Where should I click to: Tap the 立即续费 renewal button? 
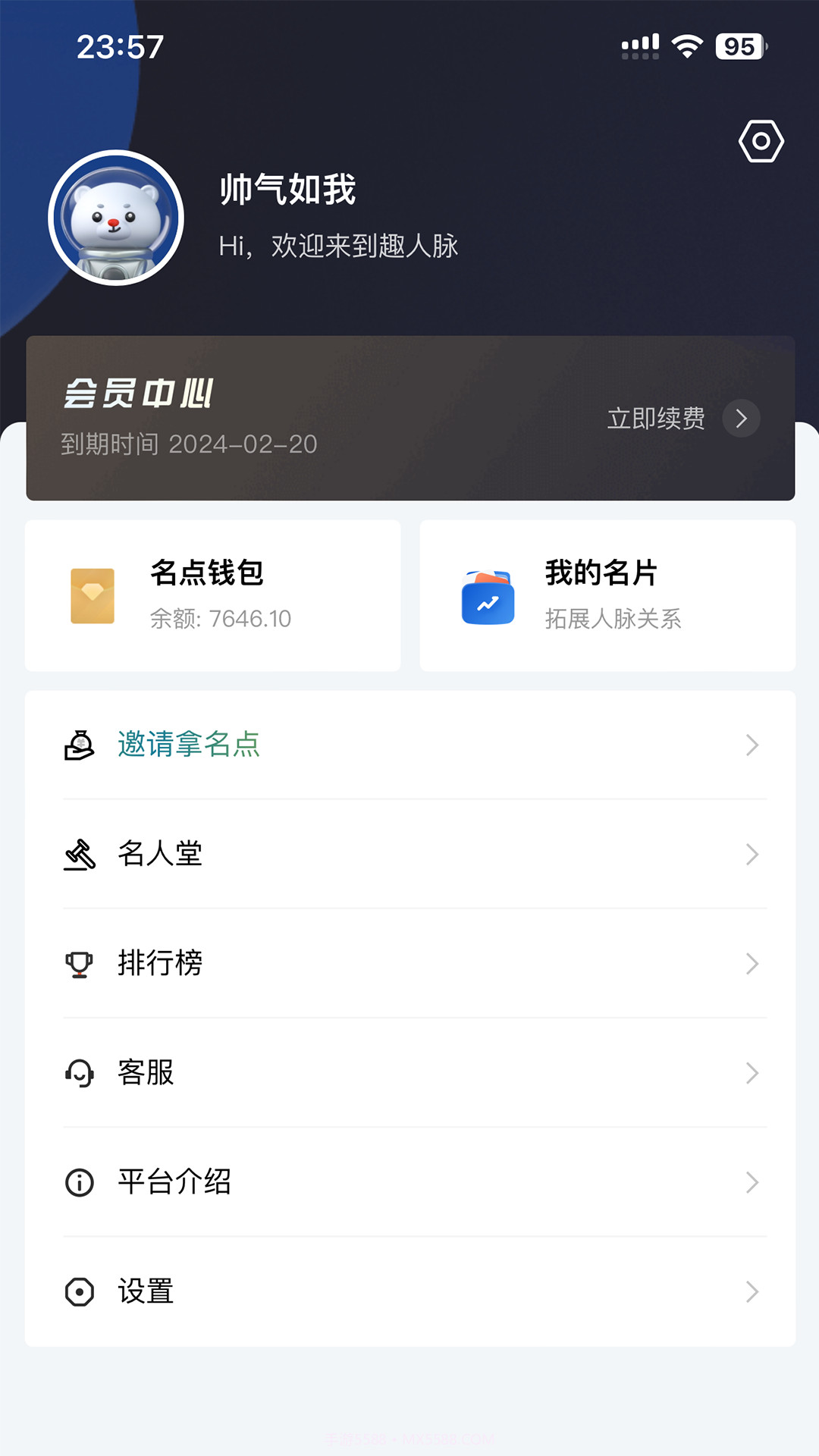click(657, 418)
